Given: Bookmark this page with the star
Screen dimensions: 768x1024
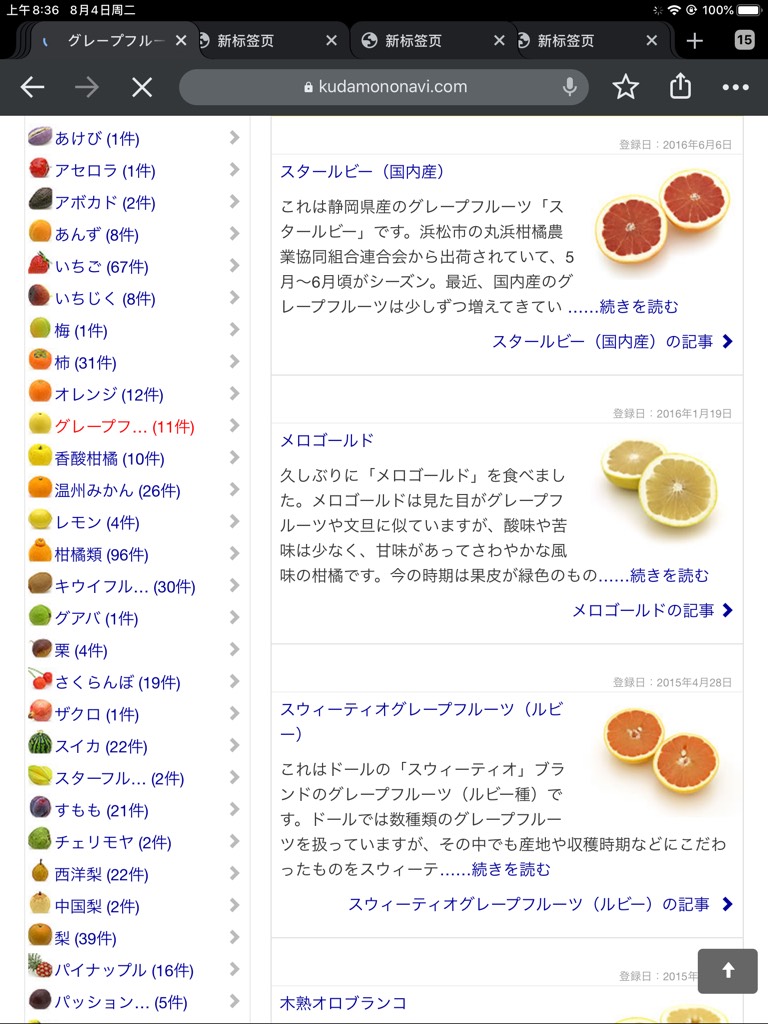Looking at the screenshot, I should [x=625, y=87].
